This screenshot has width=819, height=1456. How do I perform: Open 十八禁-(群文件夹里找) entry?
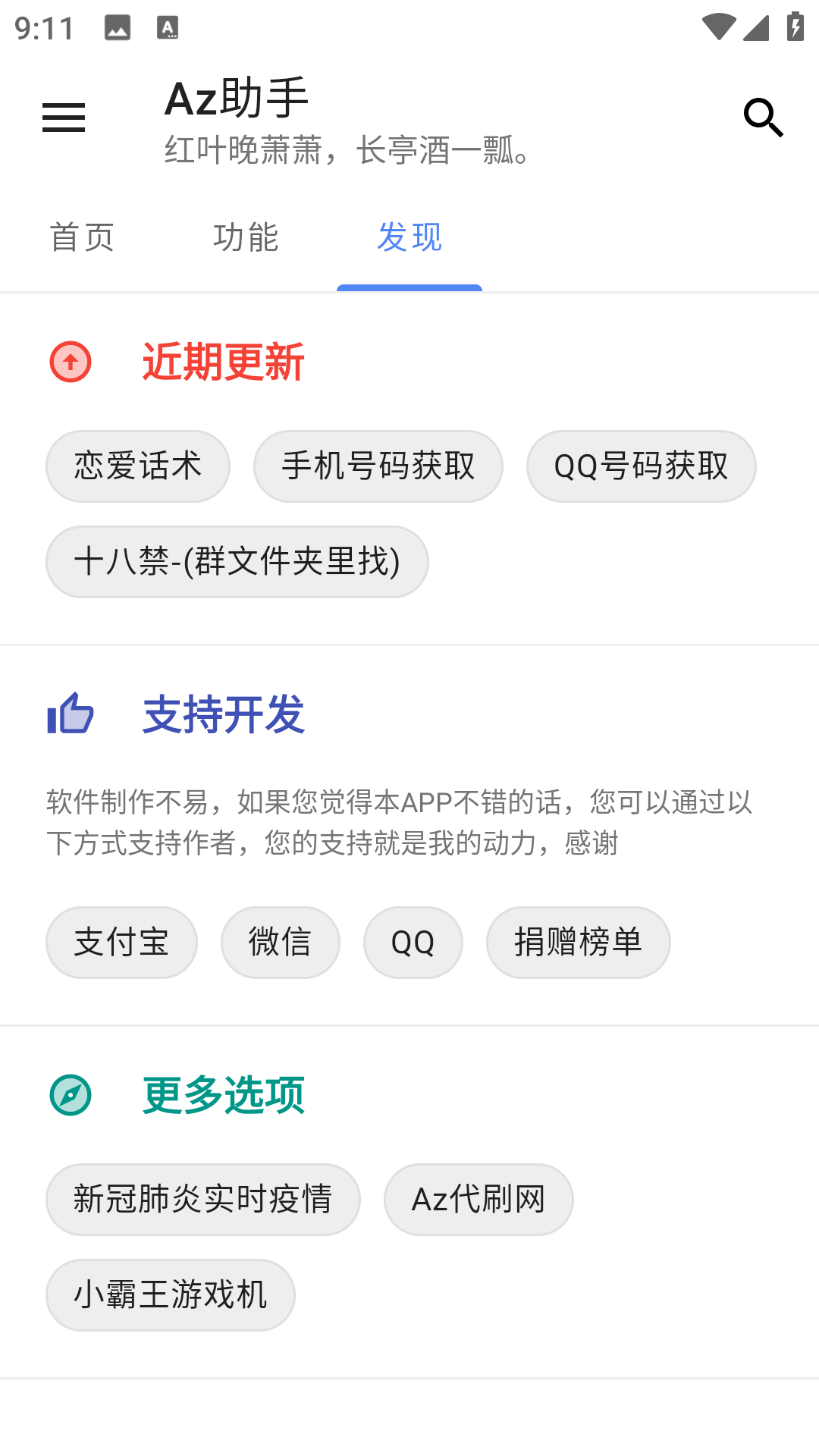click(x=237, y=561)
